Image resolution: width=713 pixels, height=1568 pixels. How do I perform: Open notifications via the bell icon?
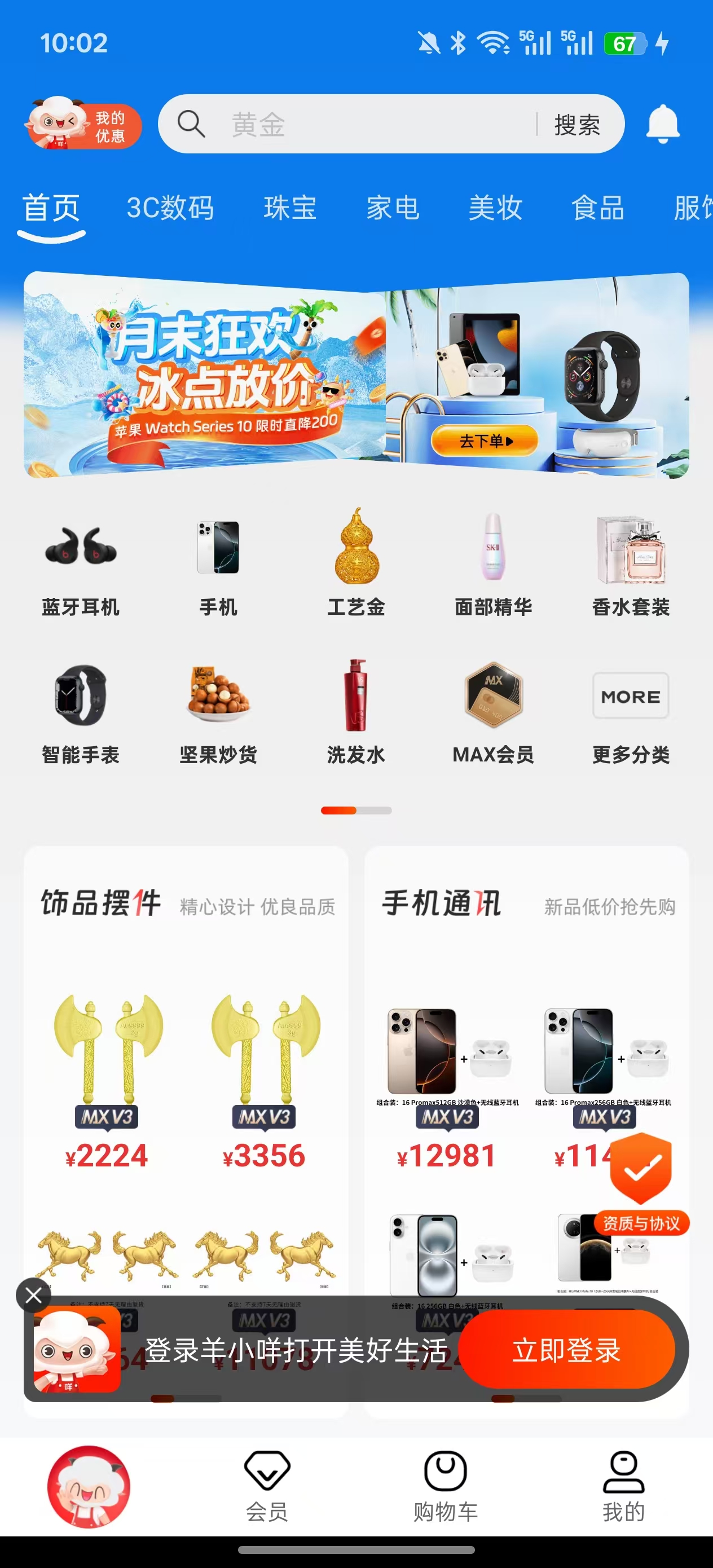coord(663,124)
